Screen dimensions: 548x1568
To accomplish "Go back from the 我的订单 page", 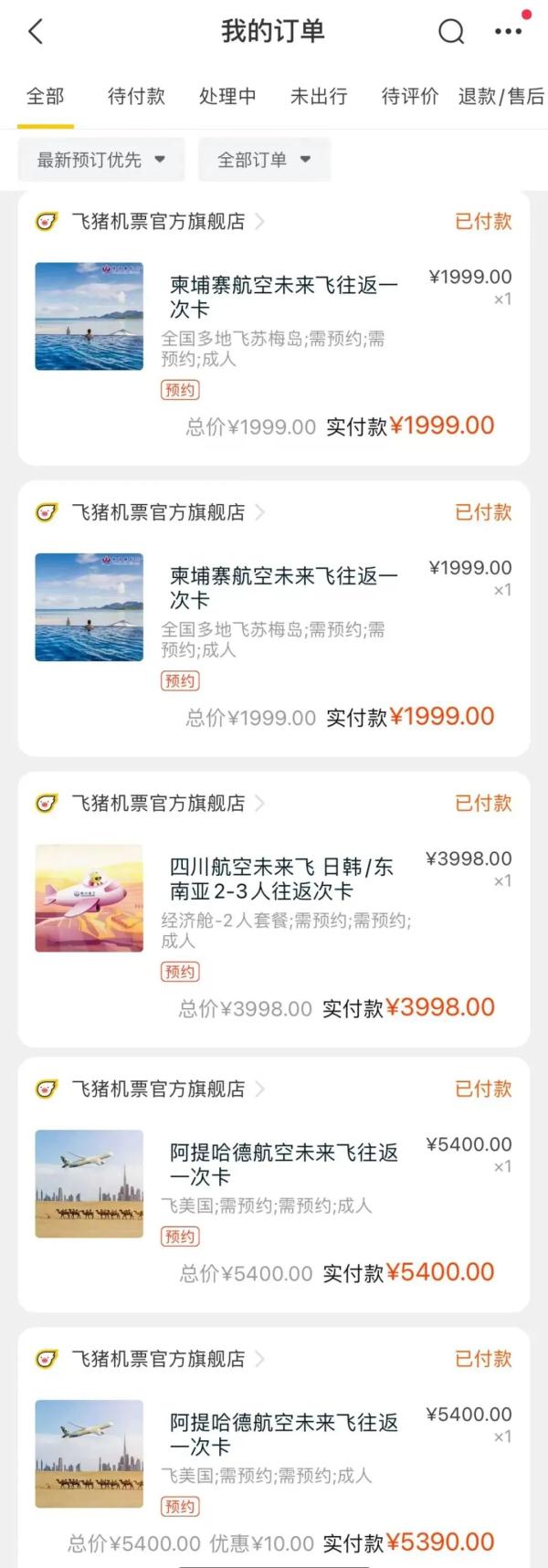I will [x=36, y=32].
